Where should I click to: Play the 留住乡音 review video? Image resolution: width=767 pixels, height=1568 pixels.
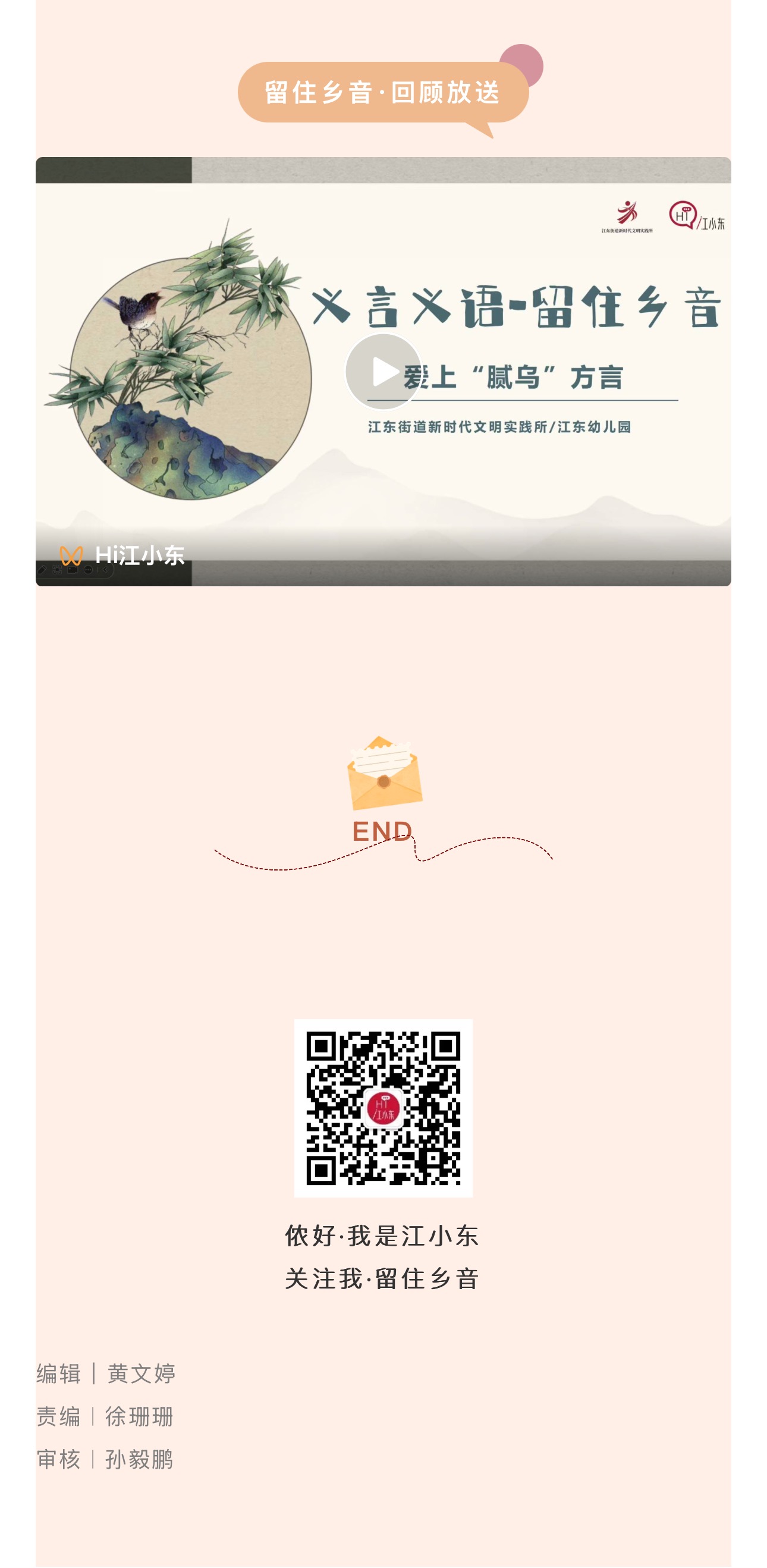pos(383,371)
